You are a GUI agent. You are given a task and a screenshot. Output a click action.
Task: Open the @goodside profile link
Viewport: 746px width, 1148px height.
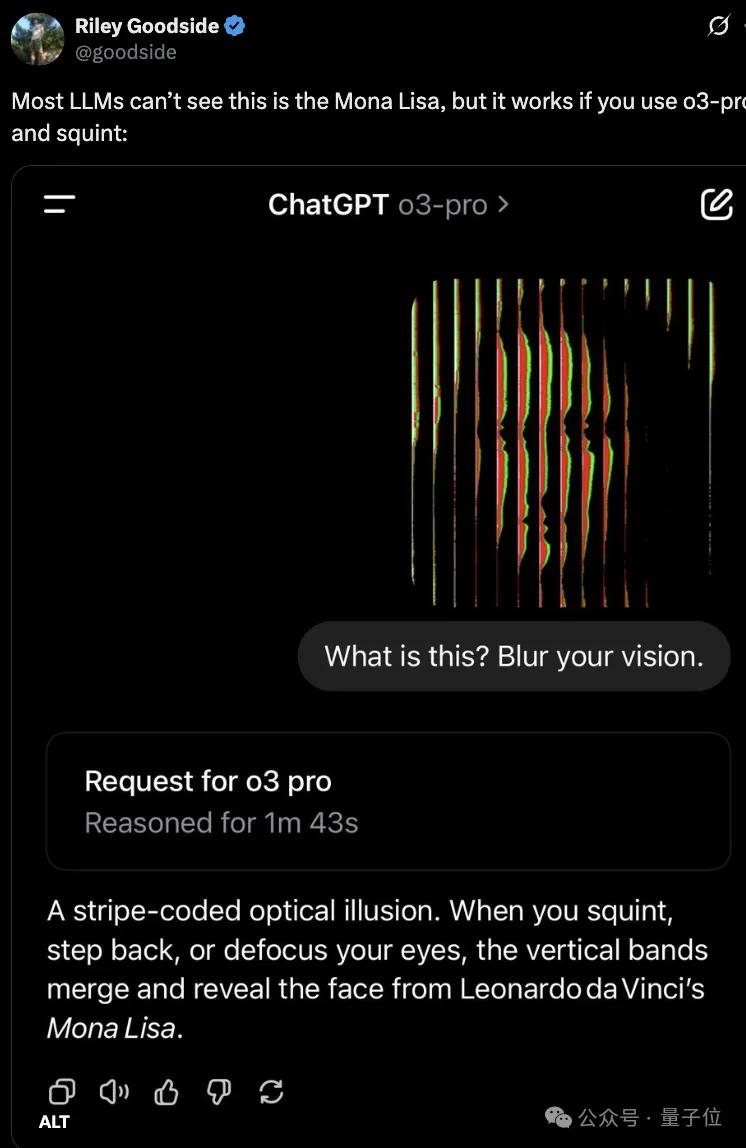(126, 52)
